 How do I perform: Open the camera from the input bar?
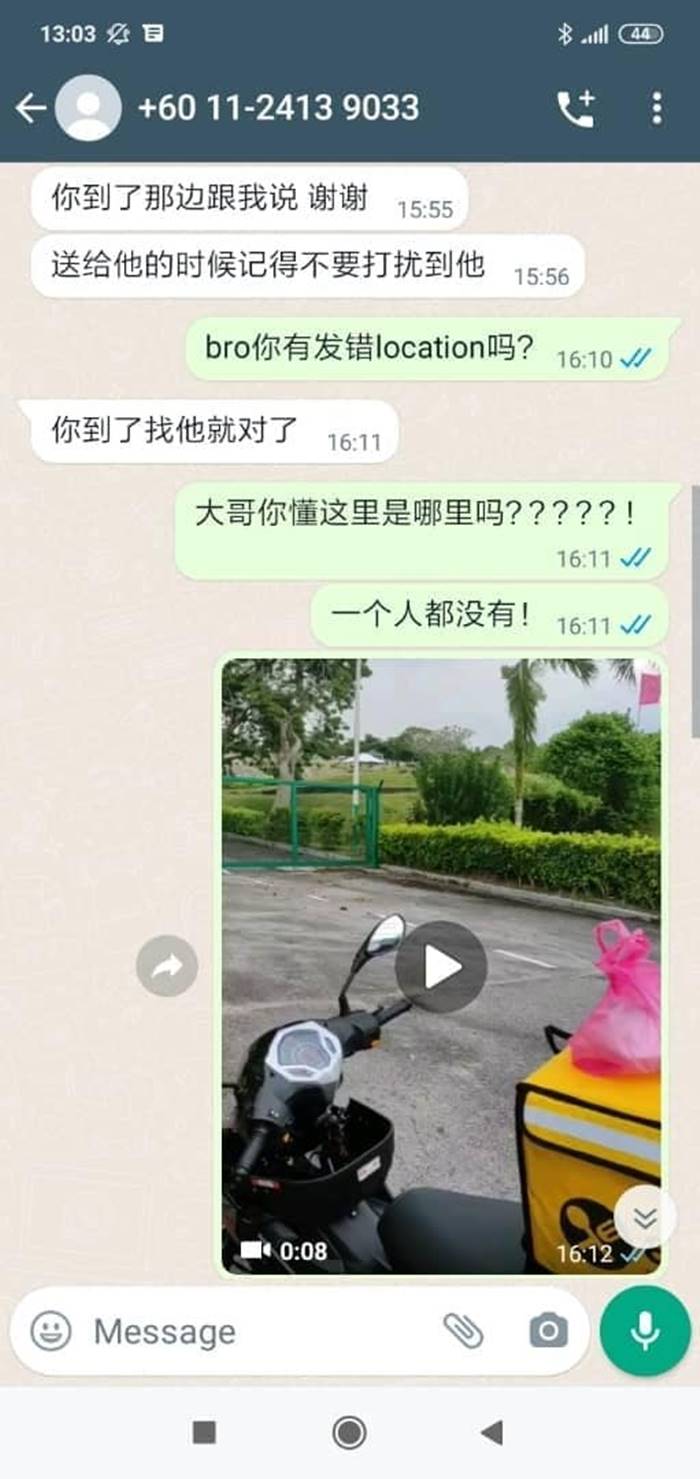coord(547,1331)
